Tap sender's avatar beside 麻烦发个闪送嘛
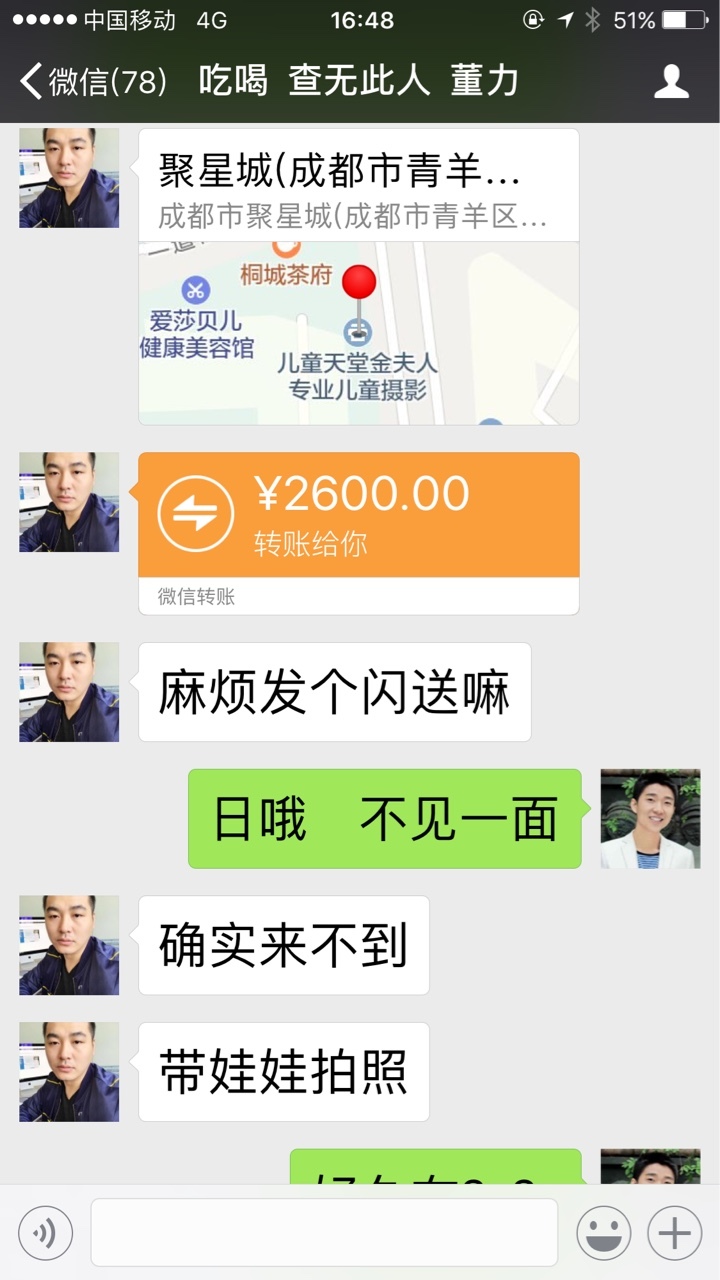The image size is (720, 1280). click(69, 692)
